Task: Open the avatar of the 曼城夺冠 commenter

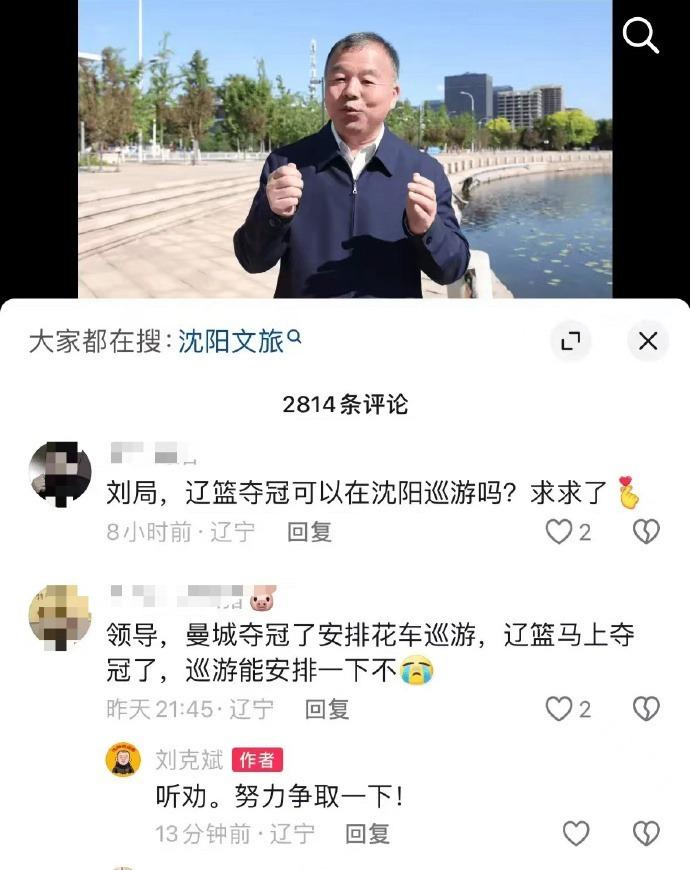Action: tap(60, 616)
